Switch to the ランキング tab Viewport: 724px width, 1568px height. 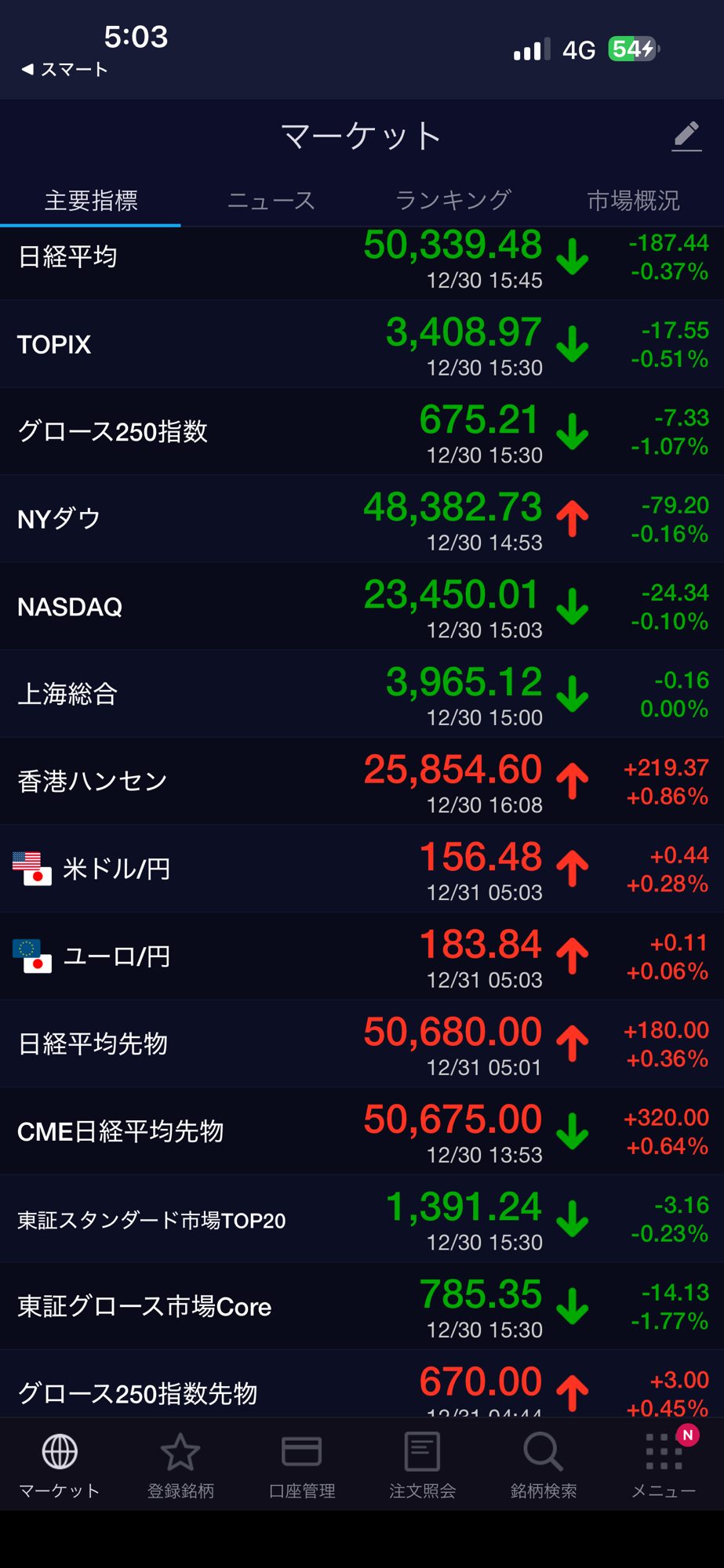tap(453, 201)
